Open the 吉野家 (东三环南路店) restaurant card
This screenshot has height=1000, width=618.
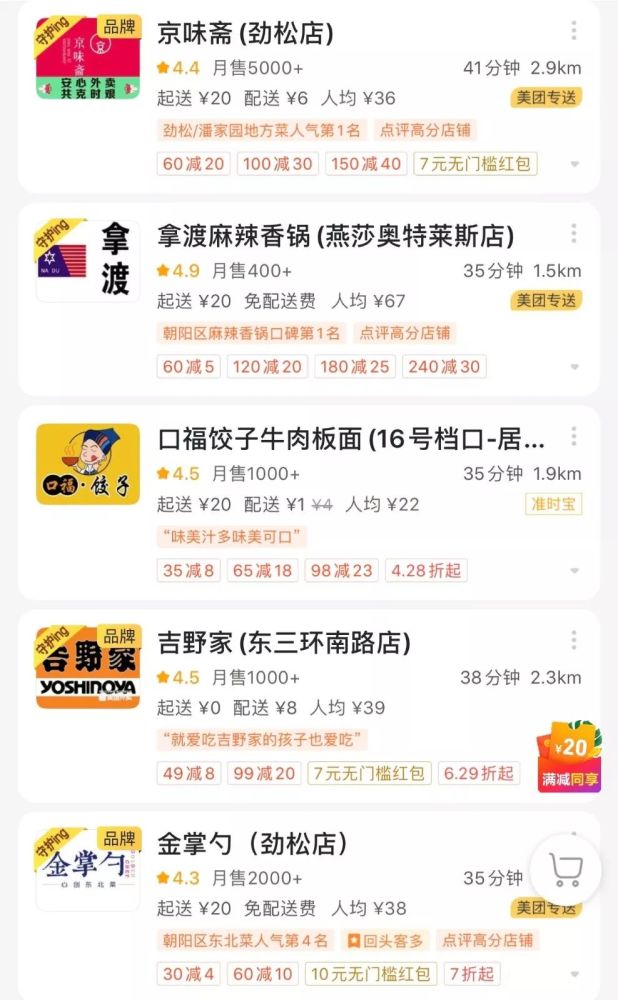coord(284,642)
